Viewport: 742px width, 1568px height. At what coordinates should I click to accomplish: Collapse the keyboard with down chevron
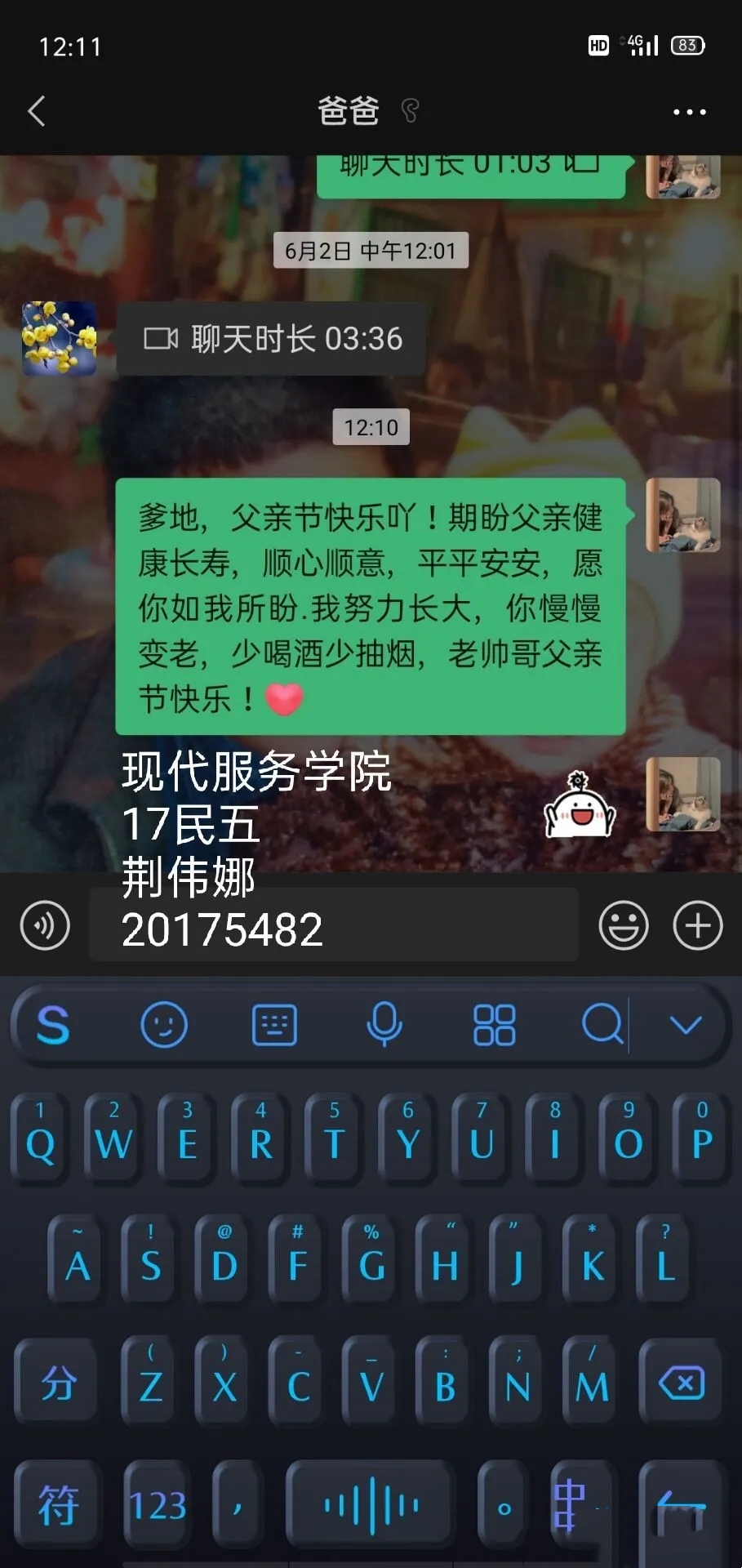click(x=685, y=1024)
